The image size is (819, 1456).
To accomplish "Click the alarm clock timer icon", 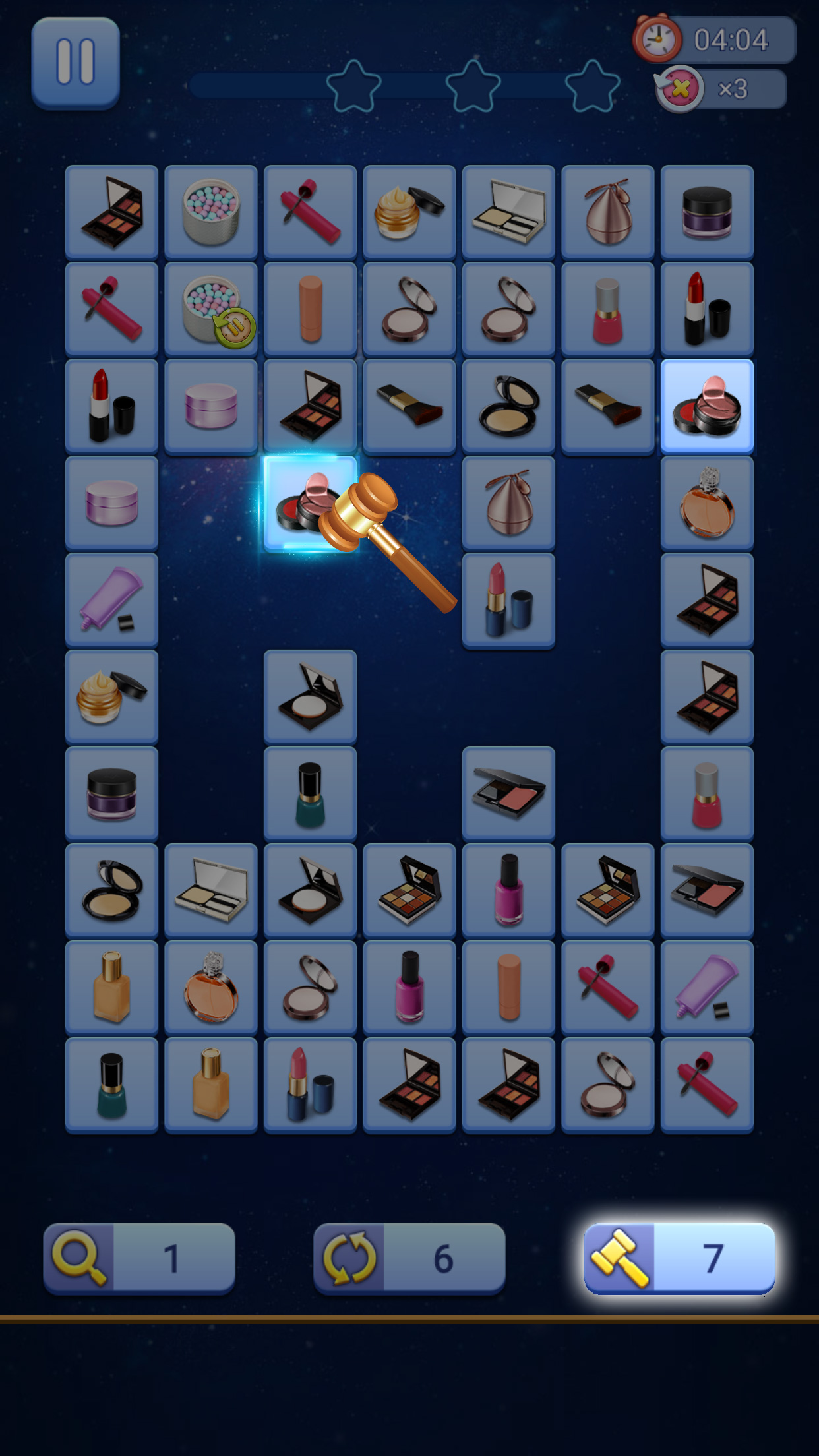I will 657,40.
